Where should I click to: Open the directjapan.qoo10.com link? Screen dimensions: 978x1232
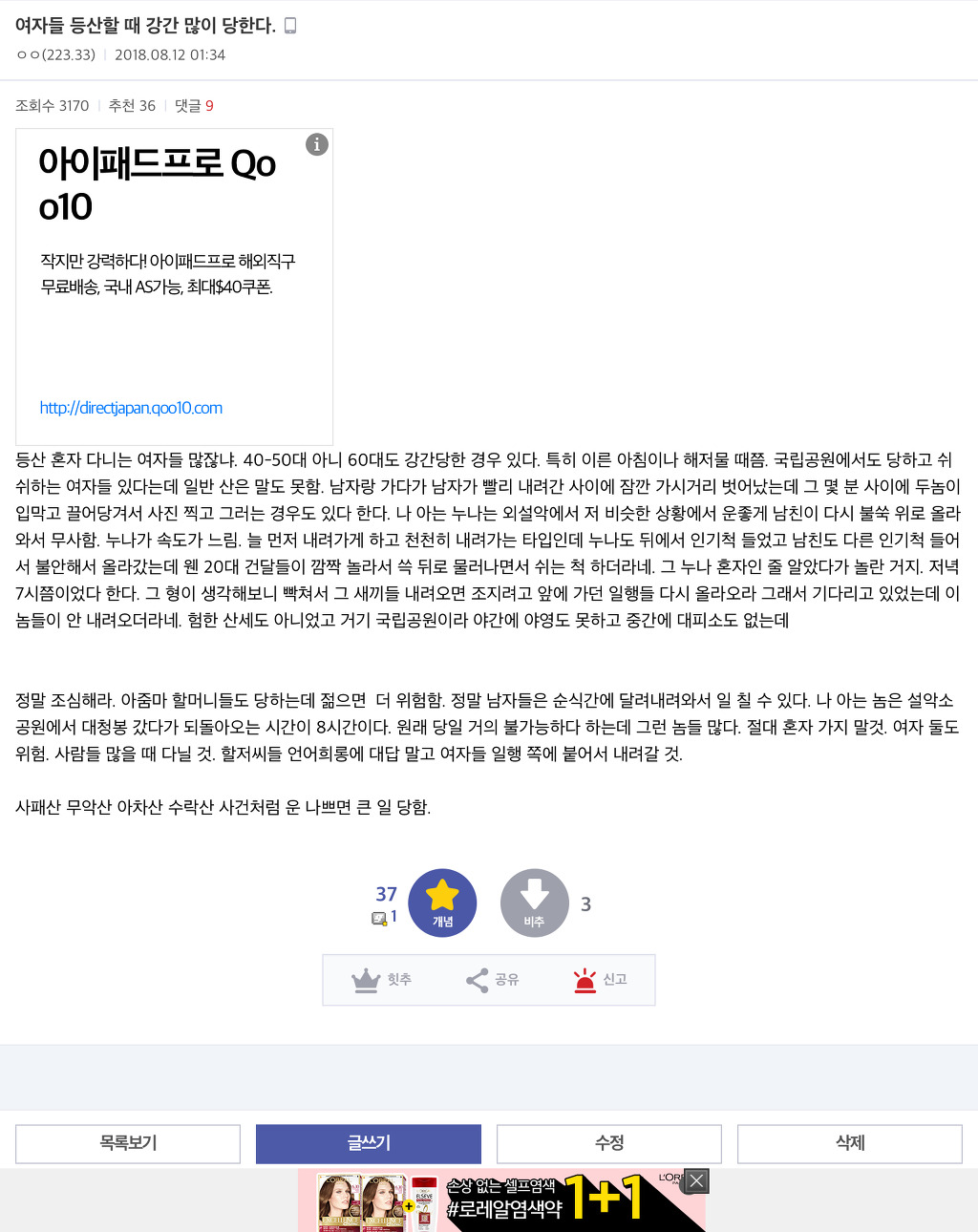(130, 407)
